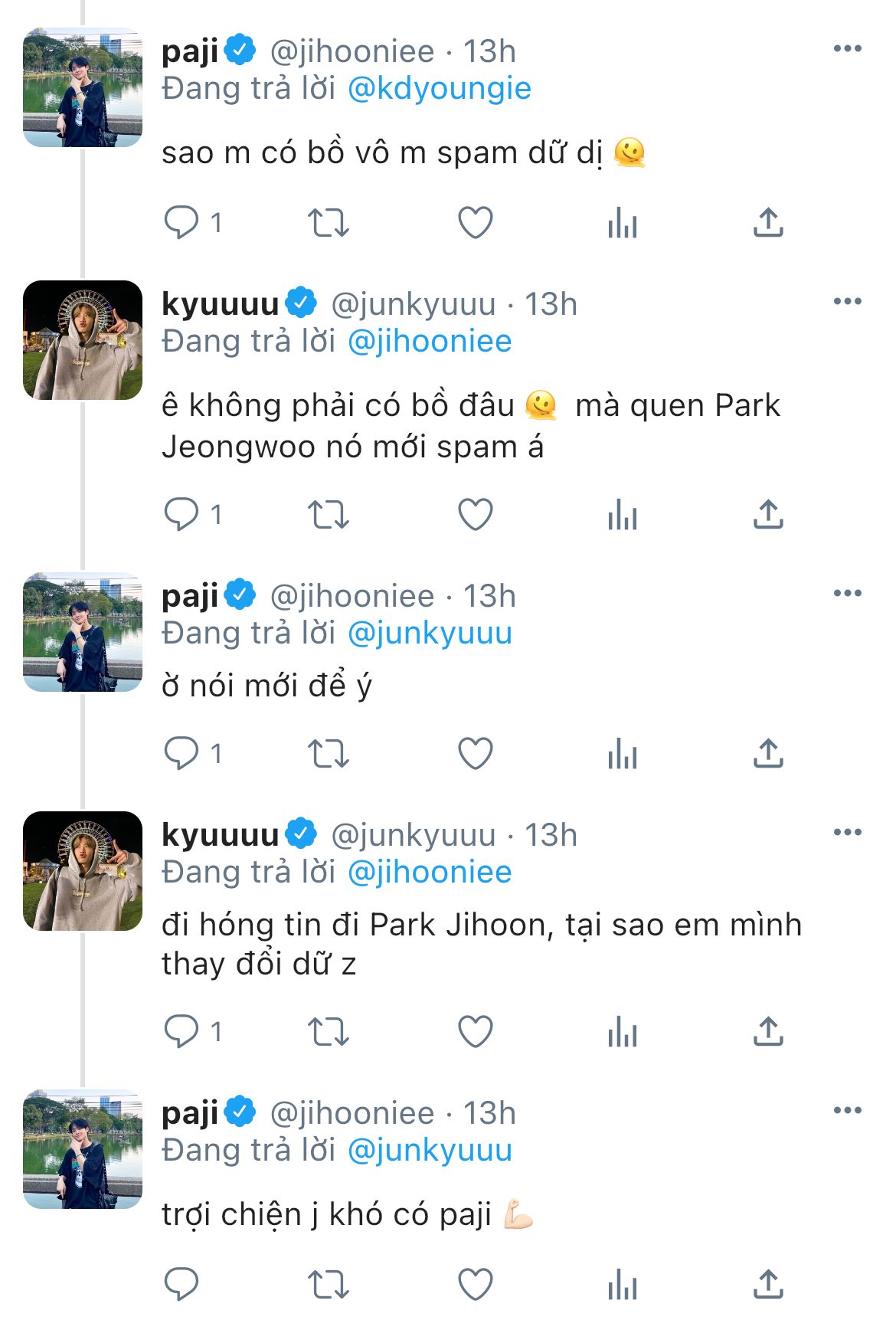This screenshot has height=1320, width=896.
Task: Retweet paji's tweet "trợi chiện j khó có paji"
Action: [x=328, y=1284]
